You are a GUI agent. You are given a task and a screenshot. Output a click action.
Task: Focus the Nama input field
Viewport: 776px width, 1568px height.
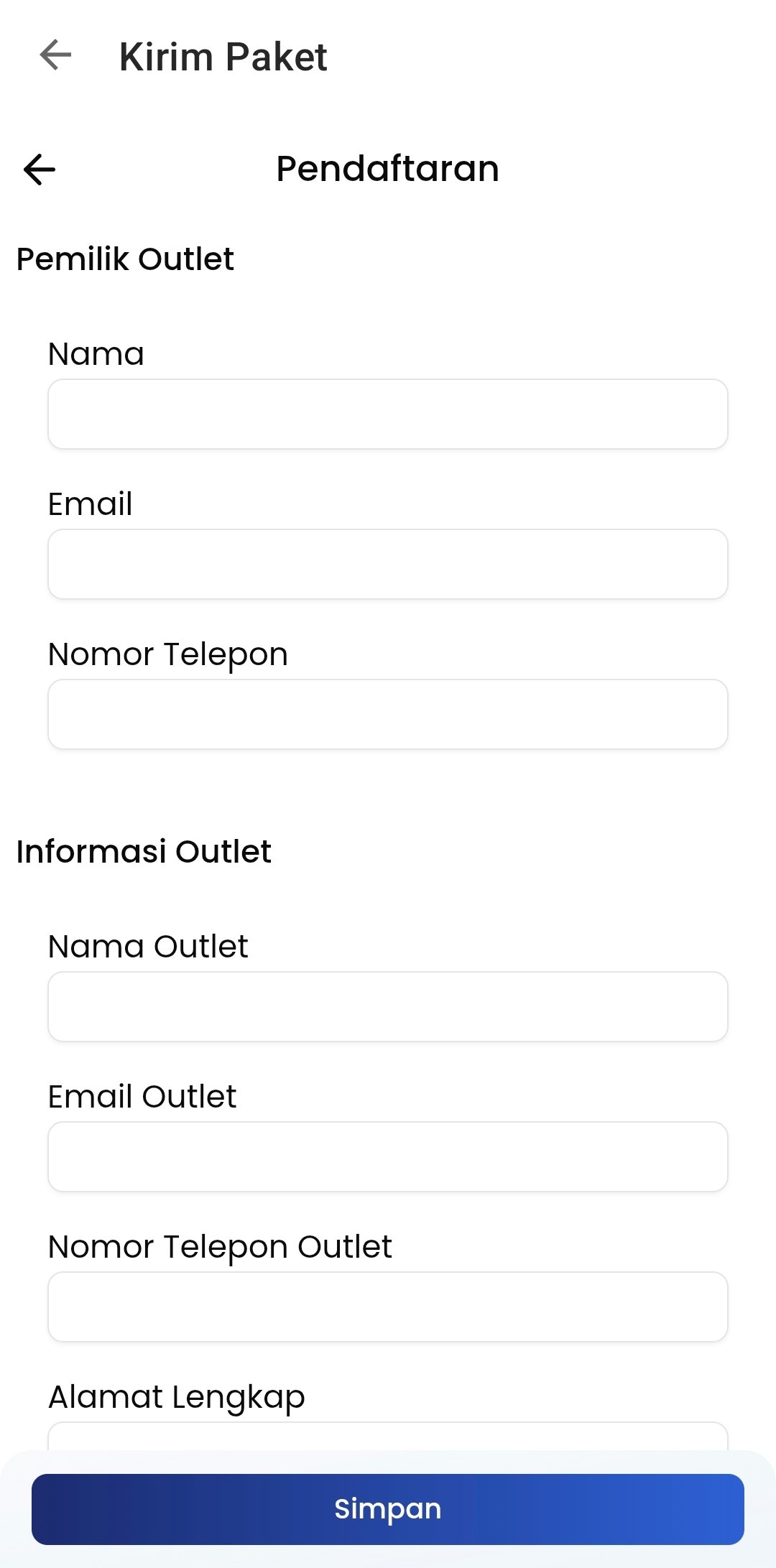click(388, 414)
